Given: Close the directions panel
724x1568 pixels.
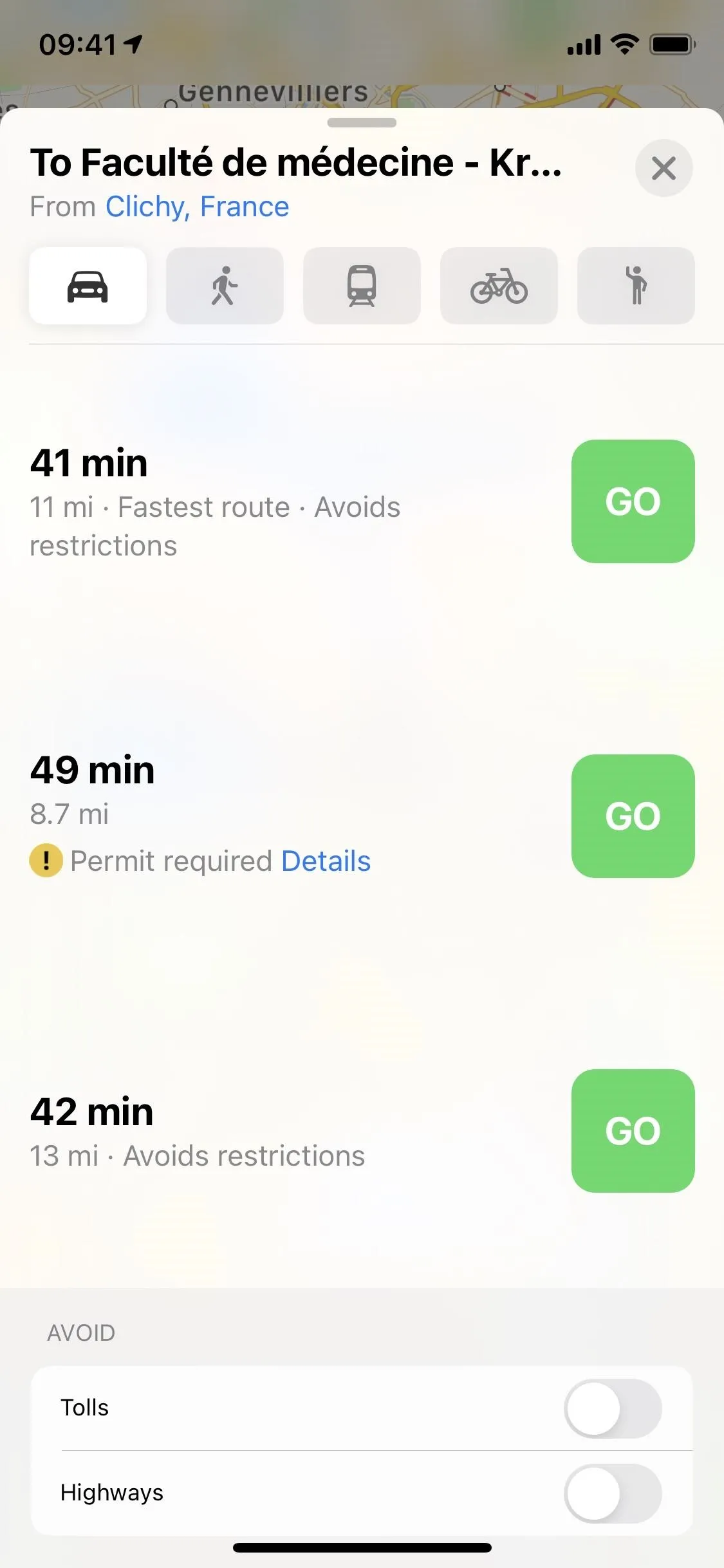Looking at the screenshot, I should (664, 168).
